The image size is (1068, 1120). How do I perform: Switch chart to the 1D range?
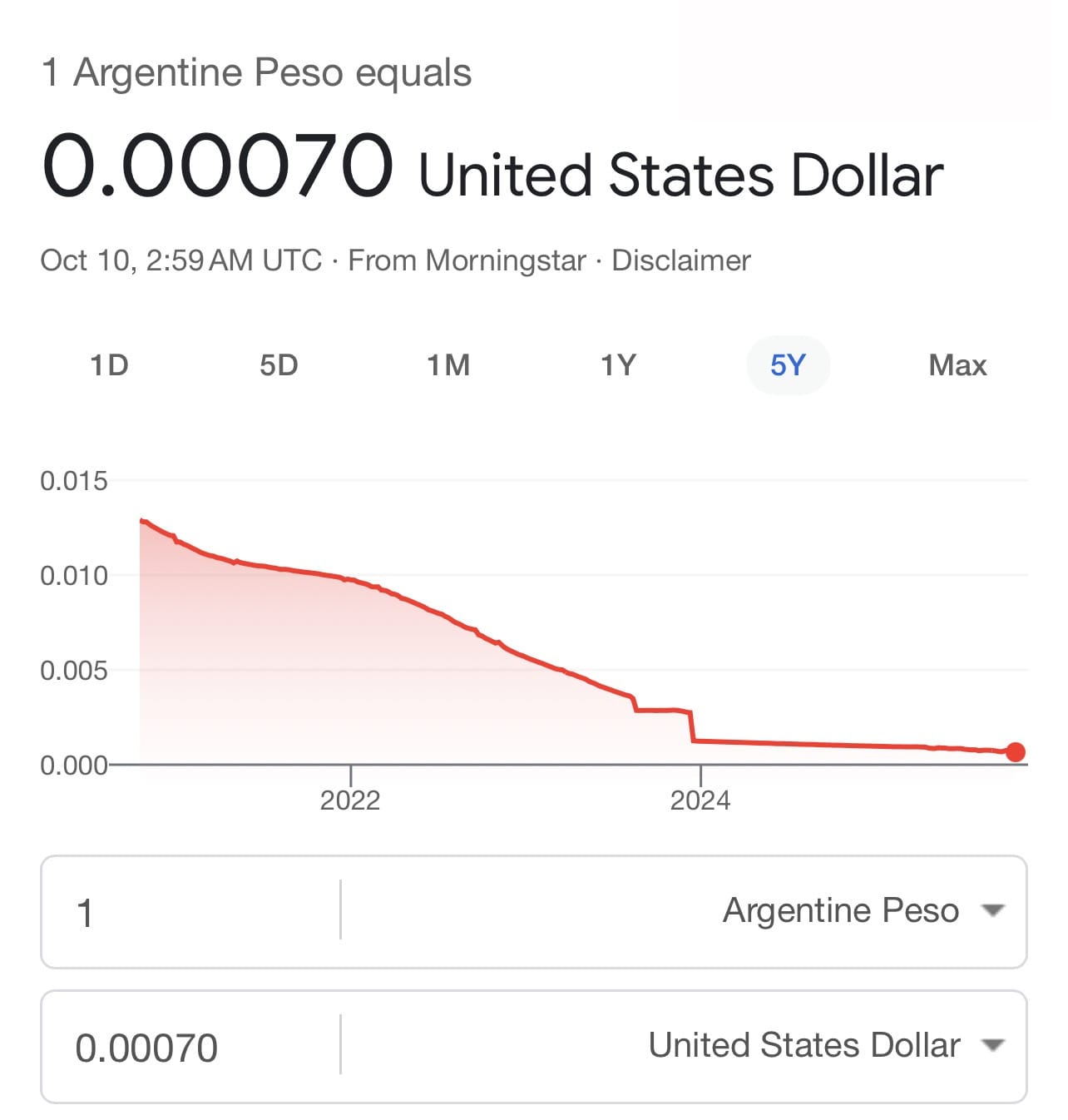click(x=109, y=365)
